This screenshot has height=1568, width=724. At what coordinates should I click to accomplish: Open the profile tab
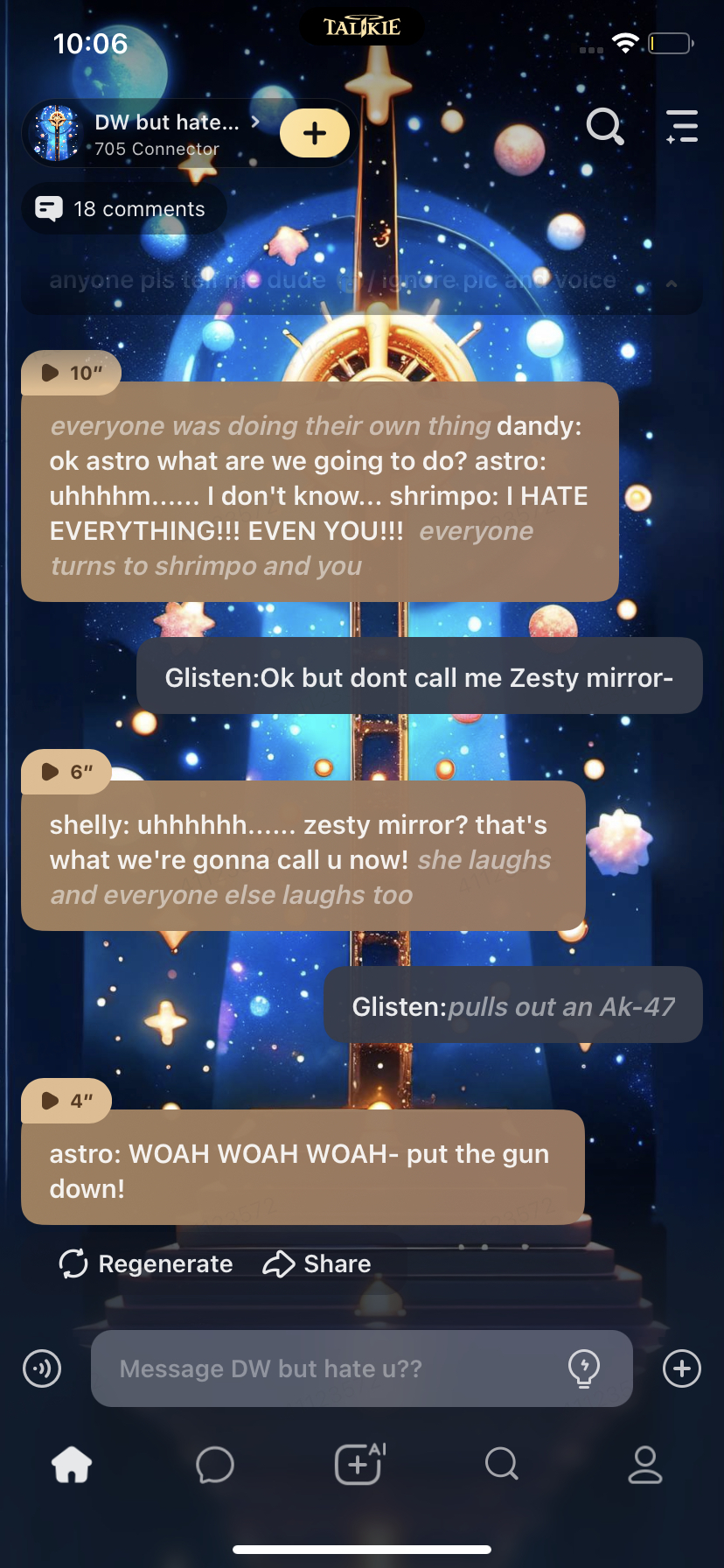645,1464
